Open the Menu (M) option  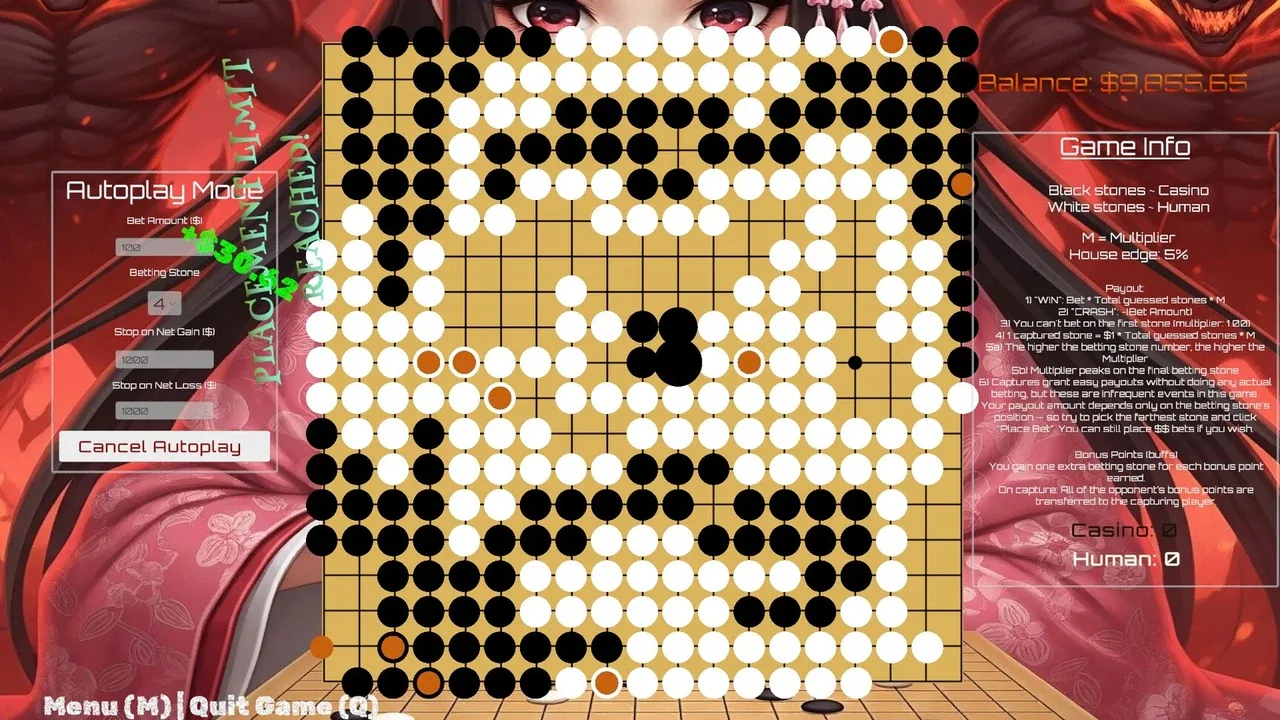107,706
